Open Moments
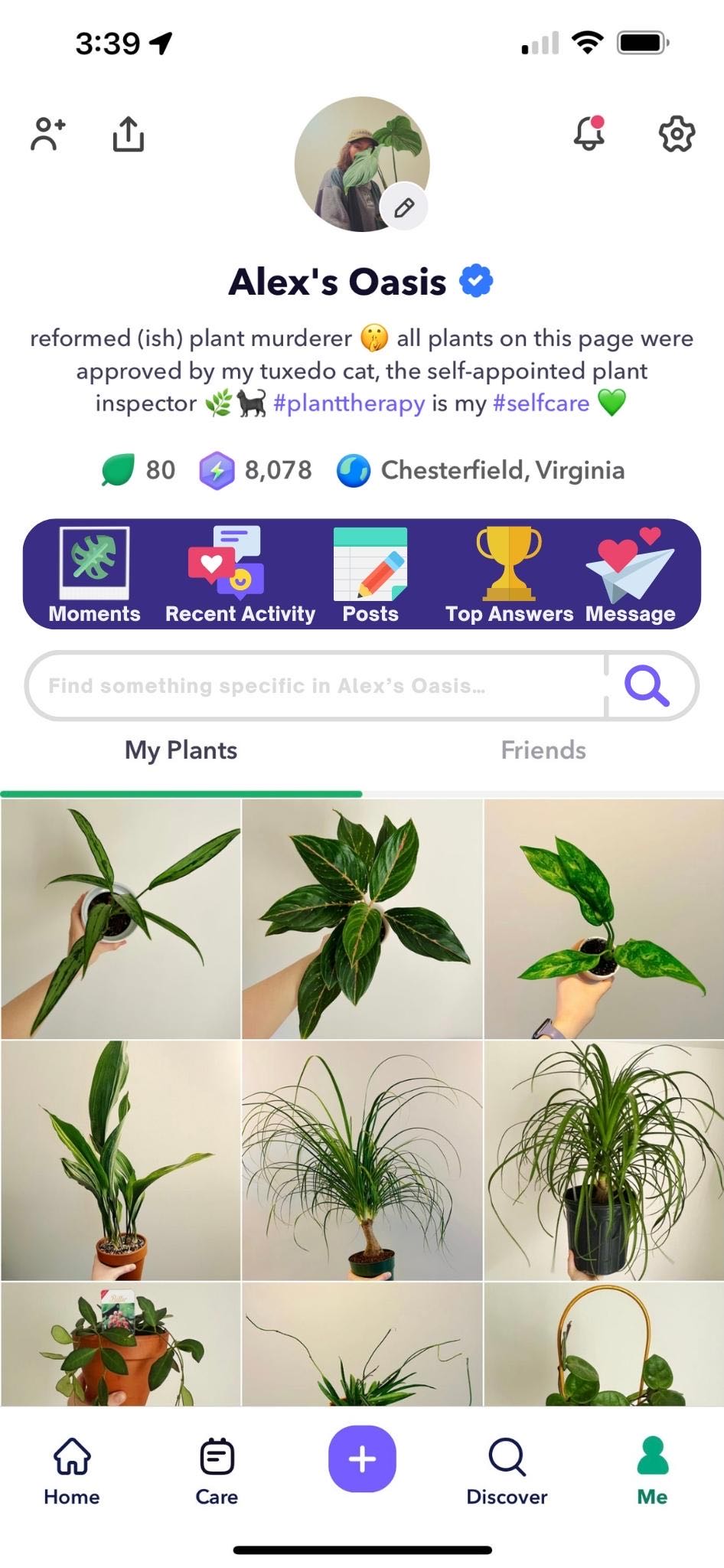Image resolution: width=724 pixels, height=1568 pixels. click(x=94, y=574)
